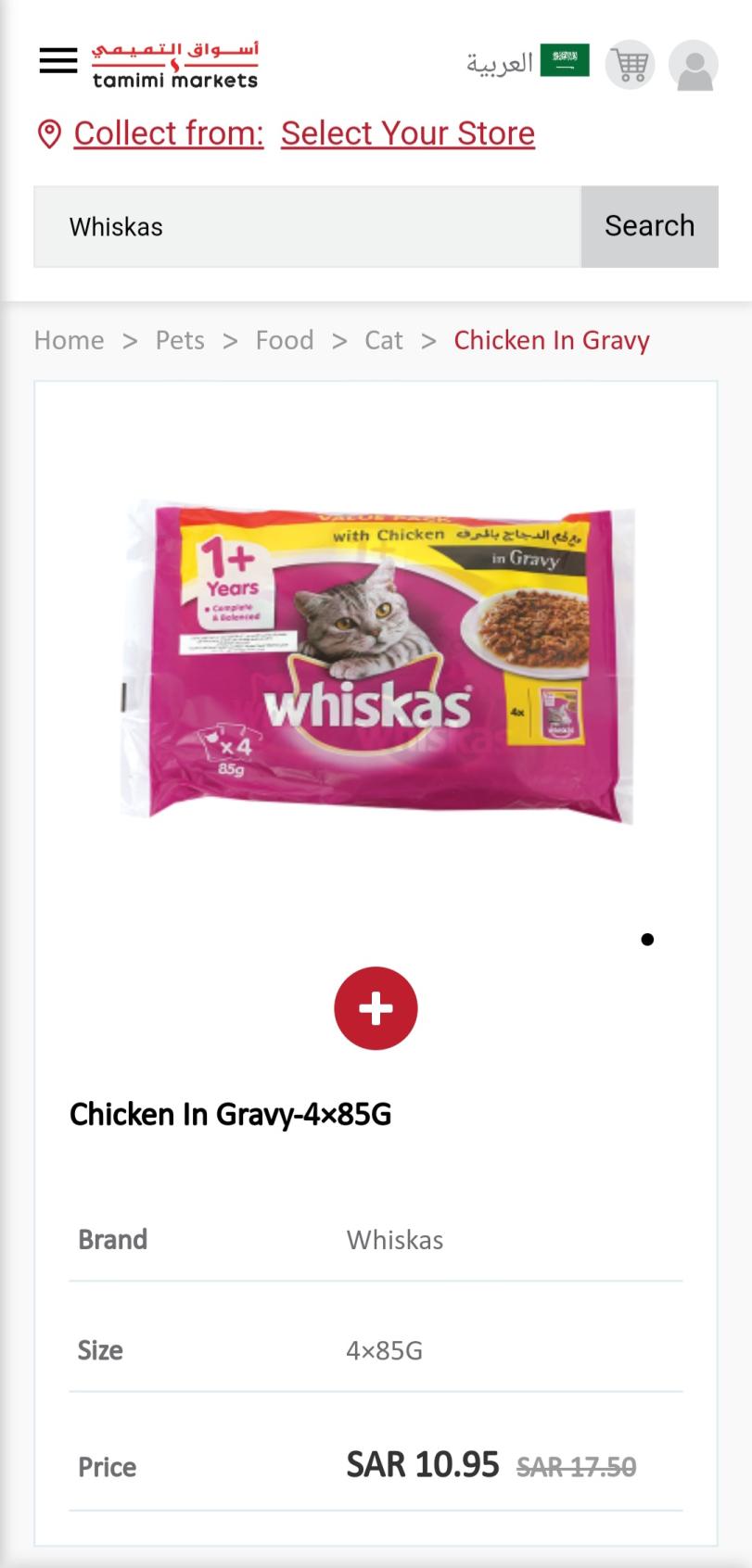Go to Home breadcrumb
This screenshot has height=1568, width=752.
click(69, 340)
